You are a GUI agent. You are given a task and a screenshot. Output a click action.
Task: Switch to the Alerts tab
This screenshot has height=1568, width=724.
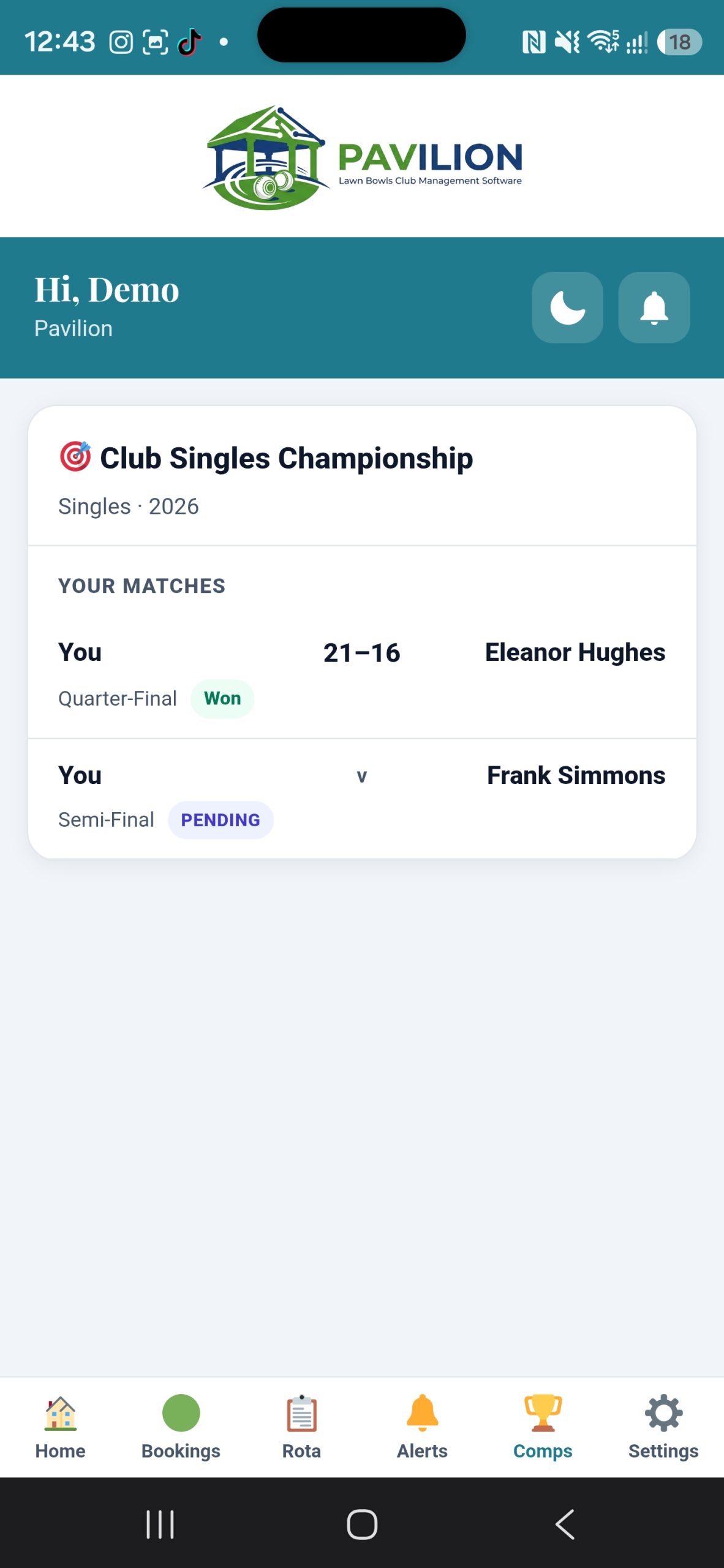pos(422,1427)
